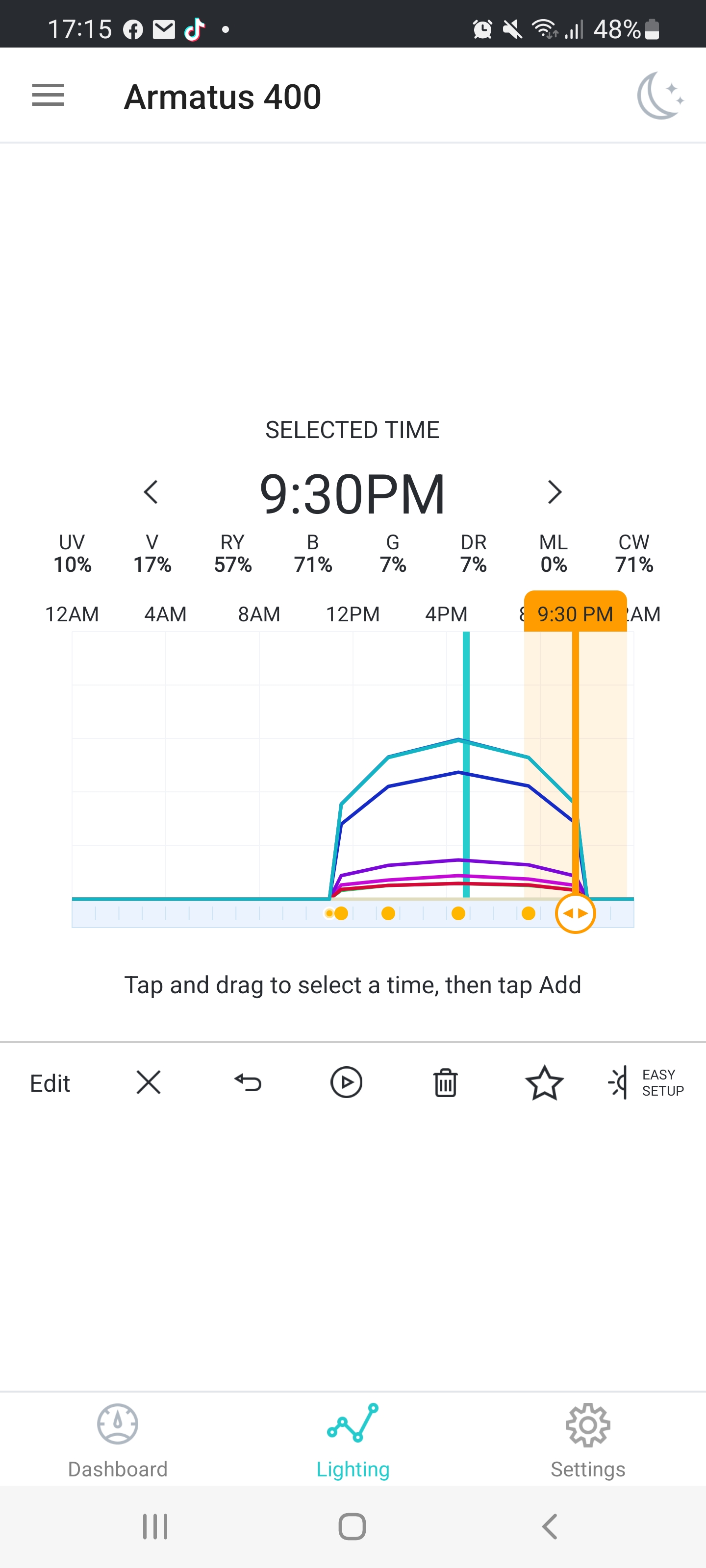Switch to the Dashboard tab
This screenshot has width=706, height=1568.
118,1441
